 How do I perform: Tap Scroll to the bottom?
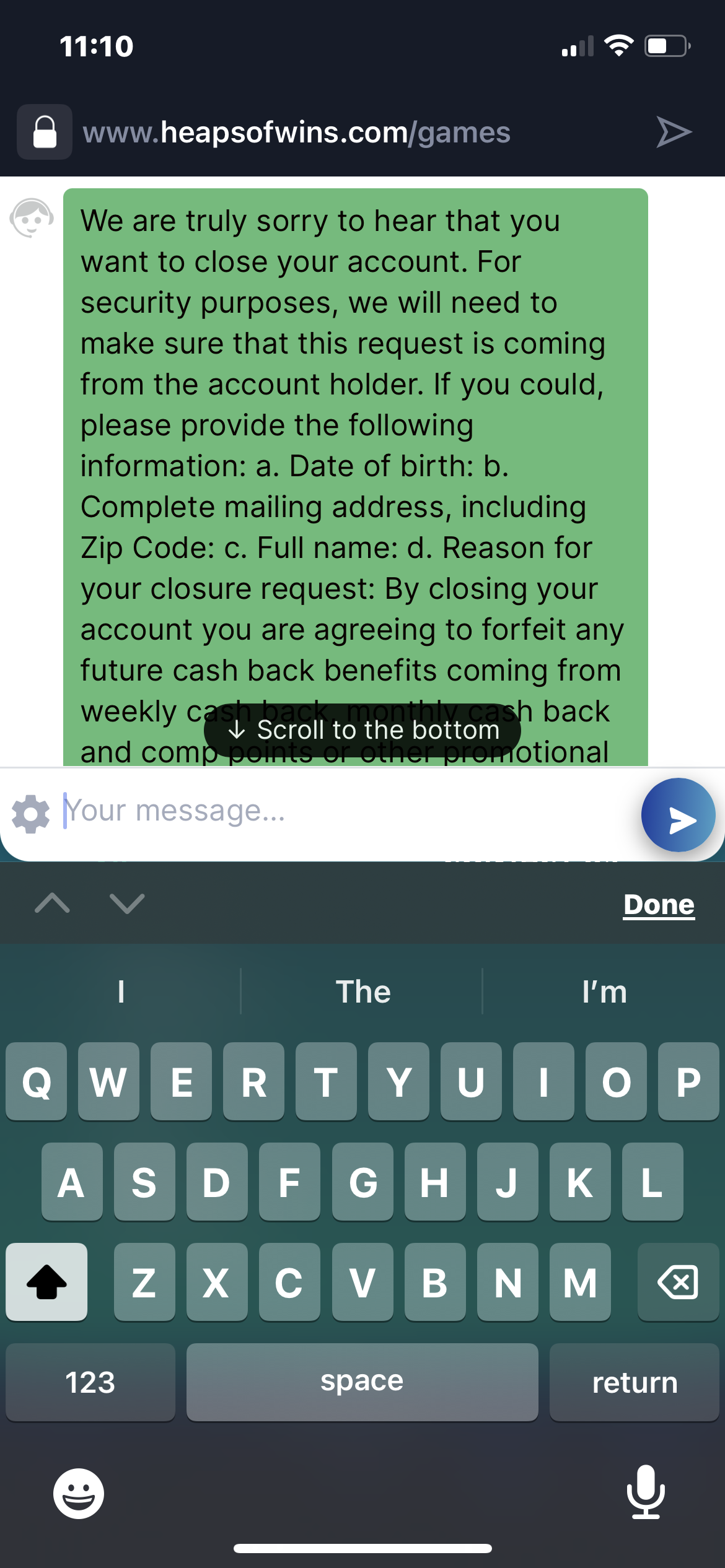(362, 730)
